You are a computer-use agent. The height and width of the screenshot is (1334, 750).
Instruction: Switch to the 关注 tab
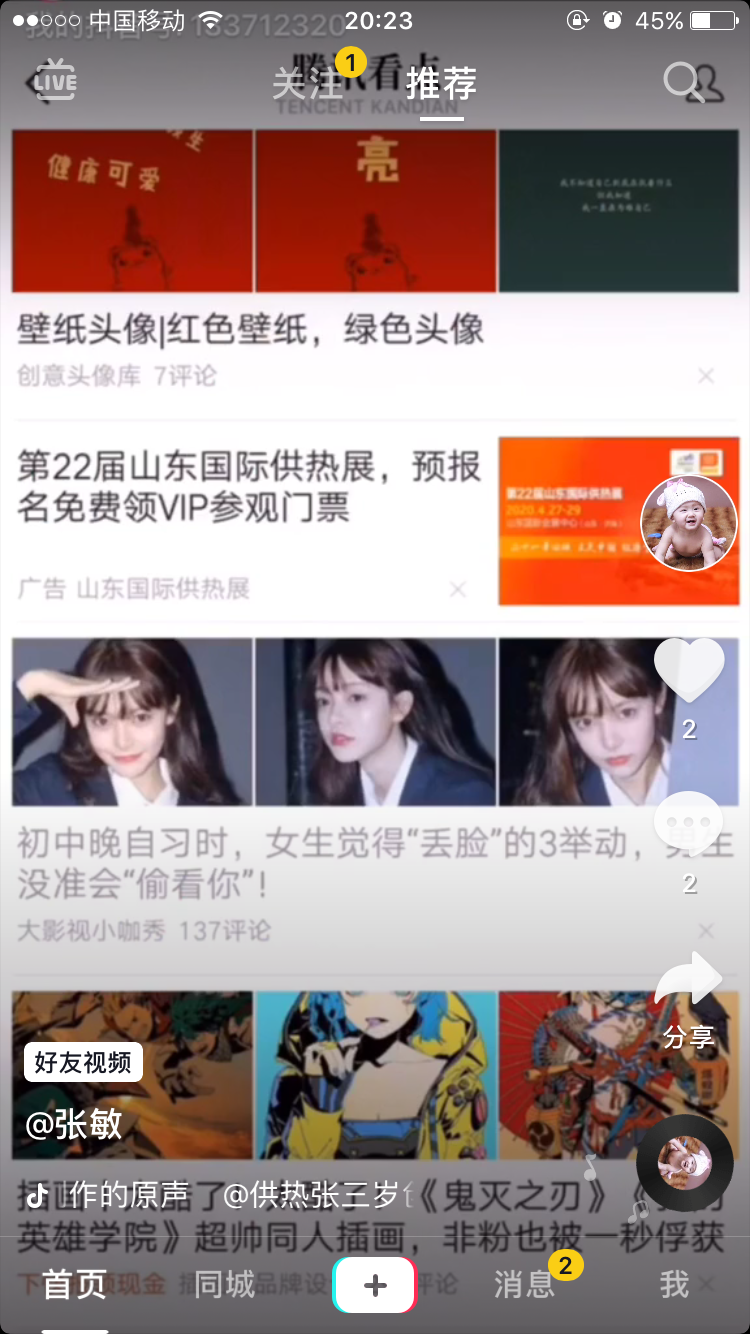[x=308, y=84]
